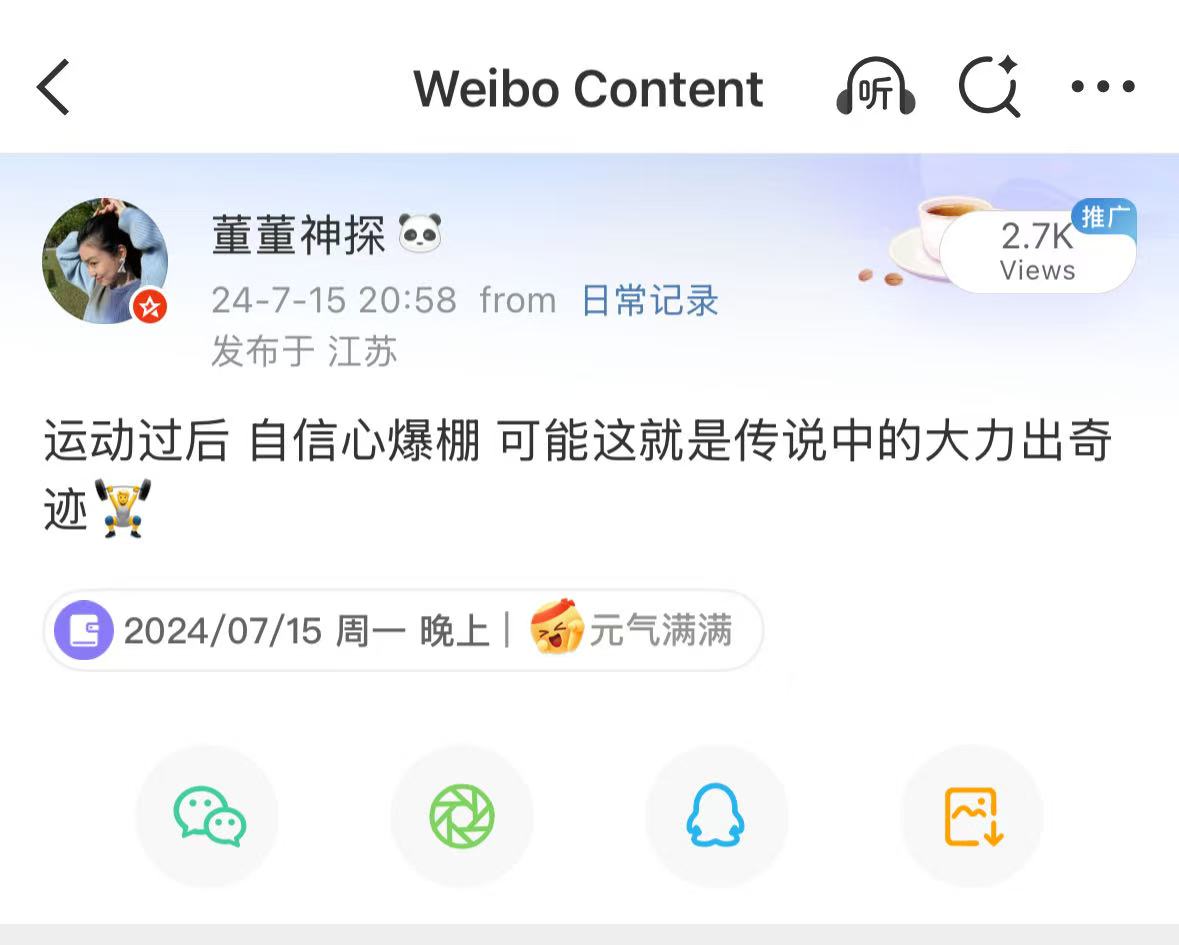This screenshot has width=1179, height=945.
Task: Open the 董董神探 username
Action: (x=298, y=236)
